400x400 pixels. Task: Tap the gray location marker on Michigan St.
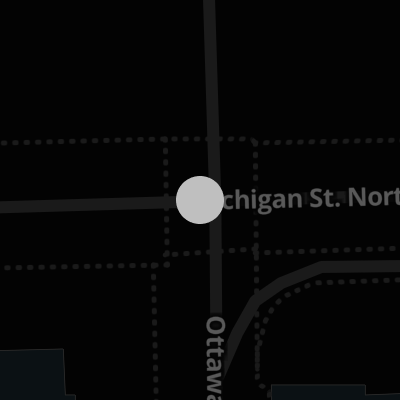pos(200,200)
